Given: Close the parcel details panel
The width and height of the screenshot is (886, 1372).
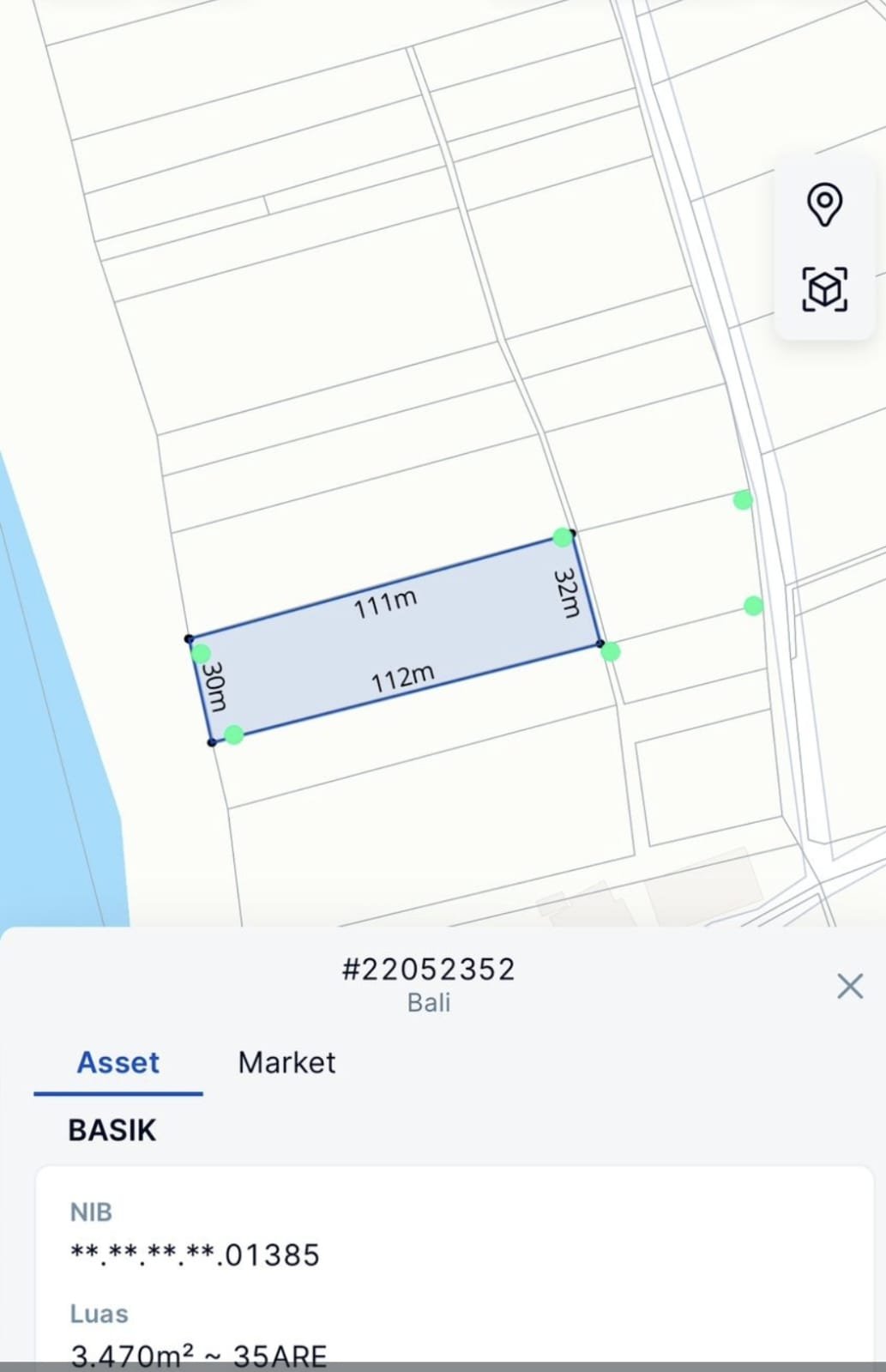Looking at the screenshot, I should pyautogui.click(x=849, y=986).
